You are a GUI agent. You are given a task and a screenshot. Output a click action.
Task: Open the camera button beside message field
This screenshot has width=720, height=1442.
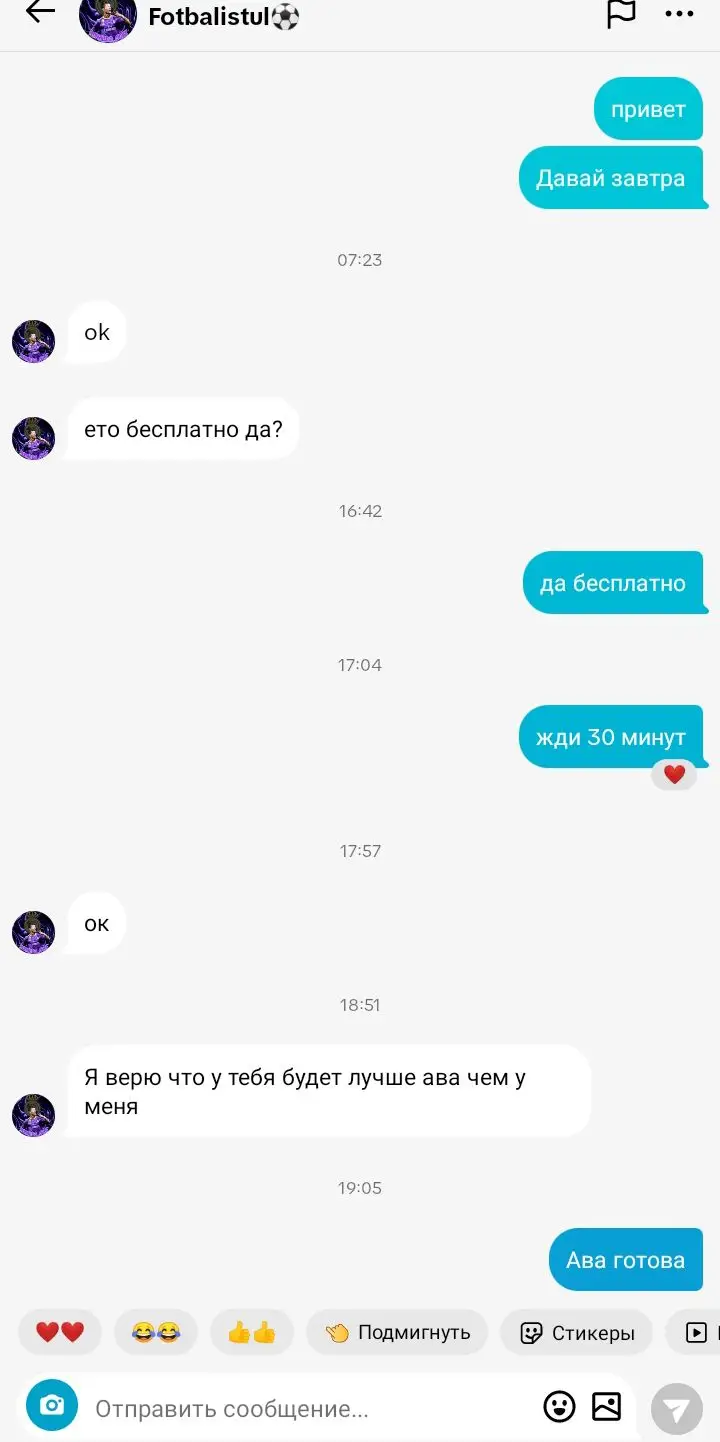pyautogui.click(x=52, y=1406)
